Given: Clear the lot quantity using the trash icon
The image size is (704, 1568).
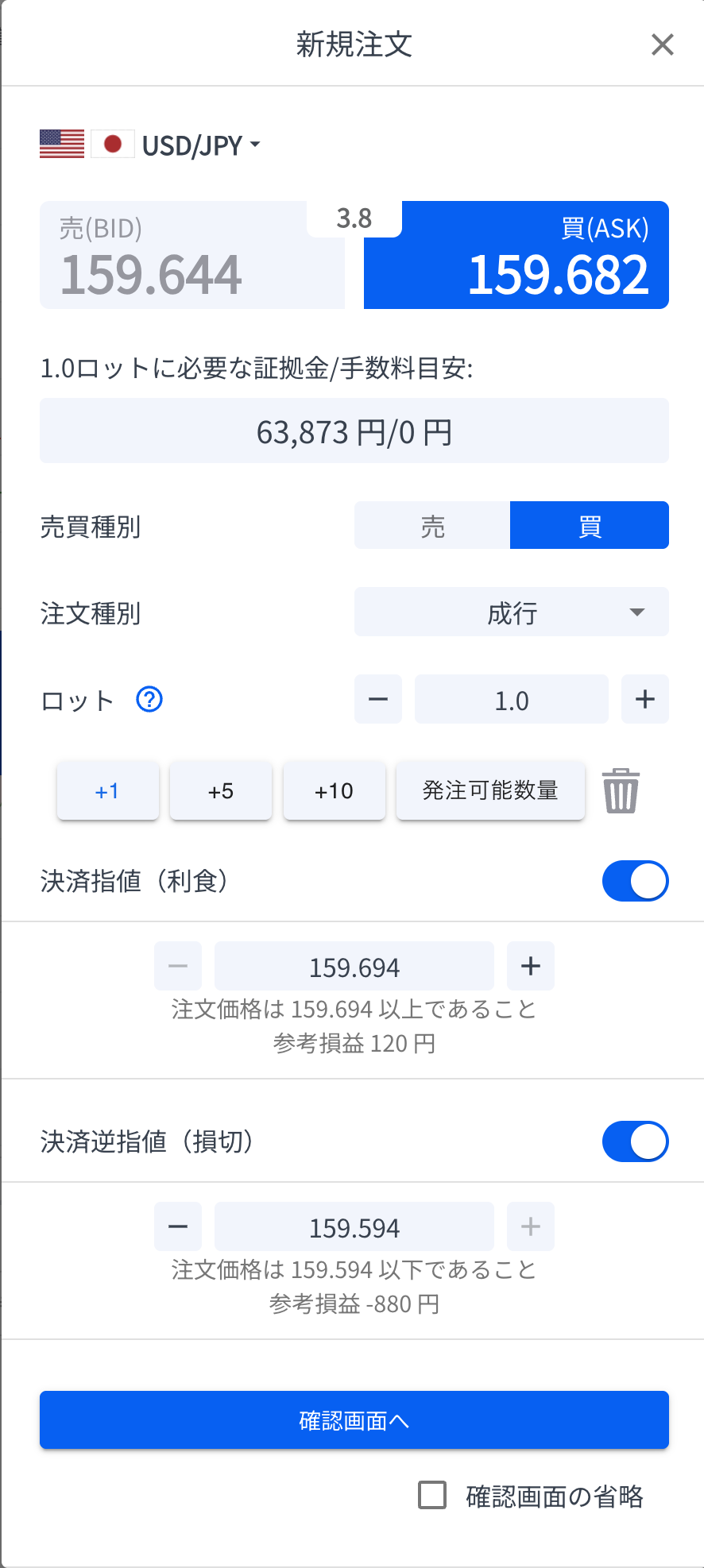Looking at the screenshot, I should click(621, 790).
